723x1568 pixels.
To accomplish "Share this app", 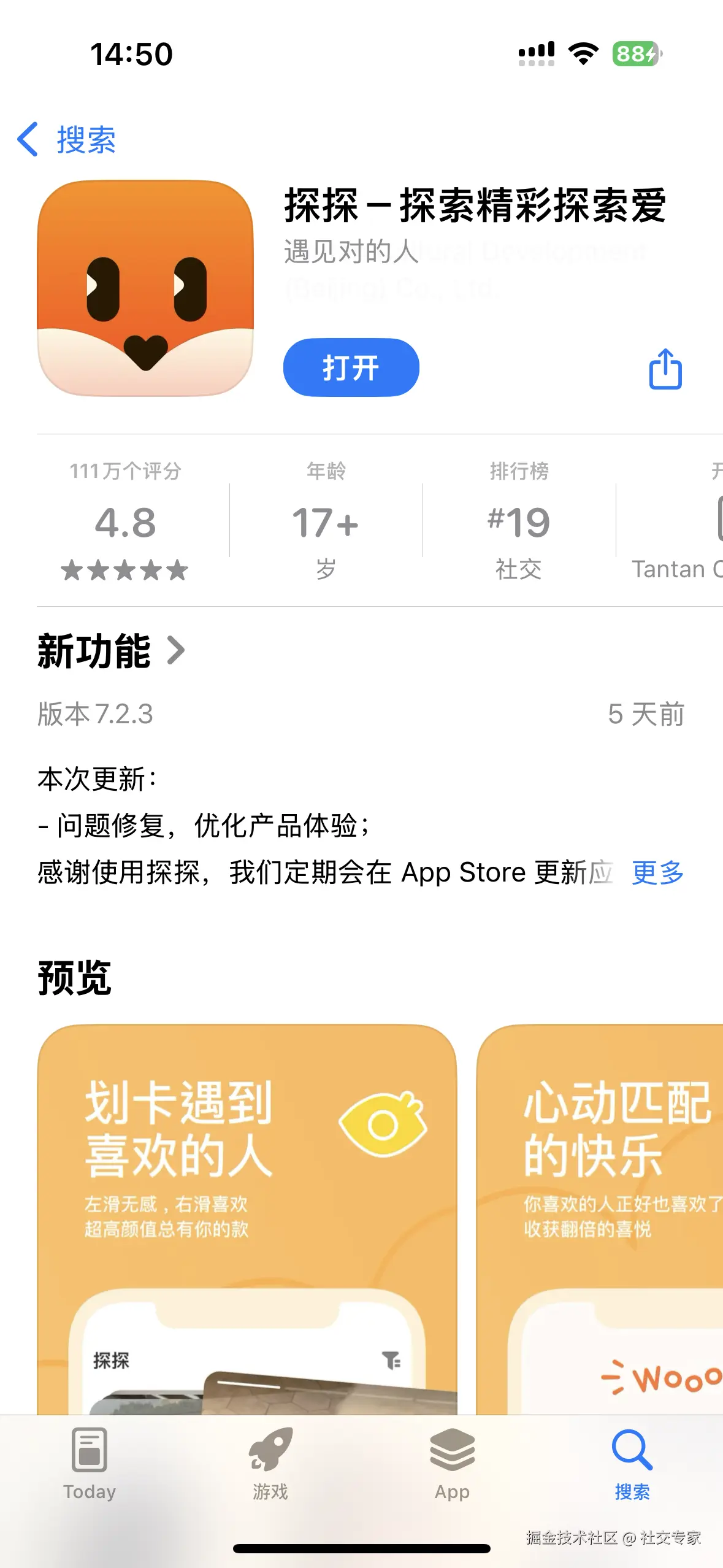I will click(665, 369).
